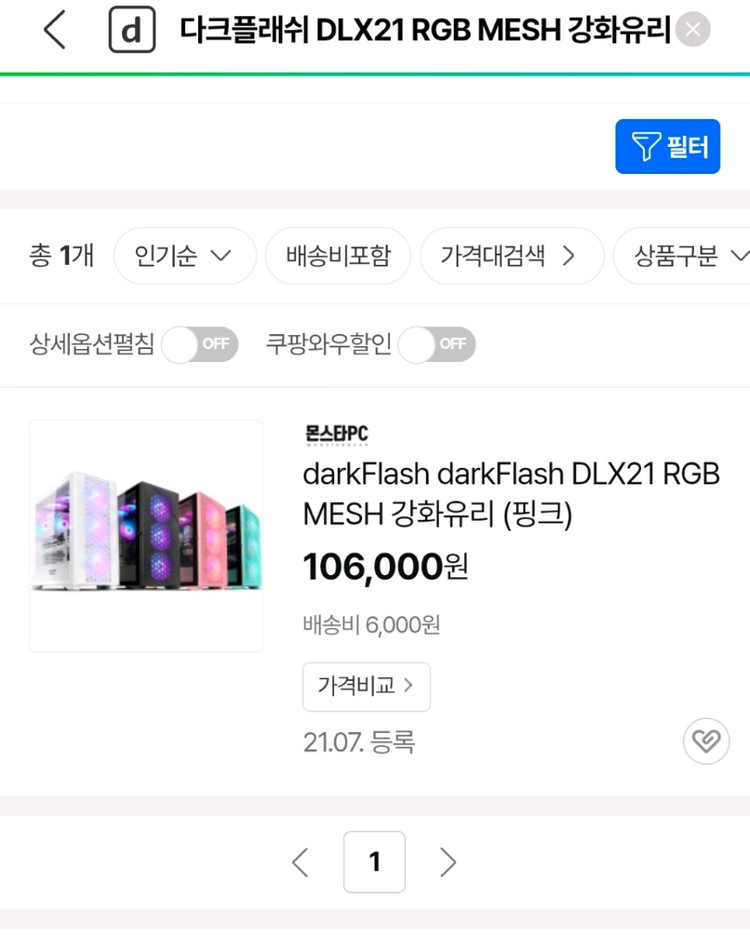
Task: Select page 1 in pagination
Action: point(374,862)
